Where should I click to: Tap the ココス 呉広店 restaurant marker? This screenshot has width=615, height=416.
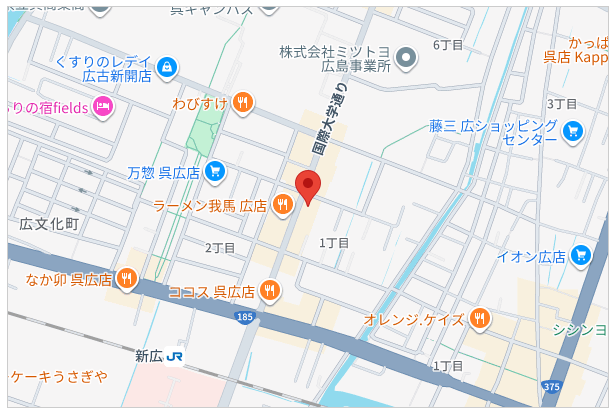tap(269, 291)
